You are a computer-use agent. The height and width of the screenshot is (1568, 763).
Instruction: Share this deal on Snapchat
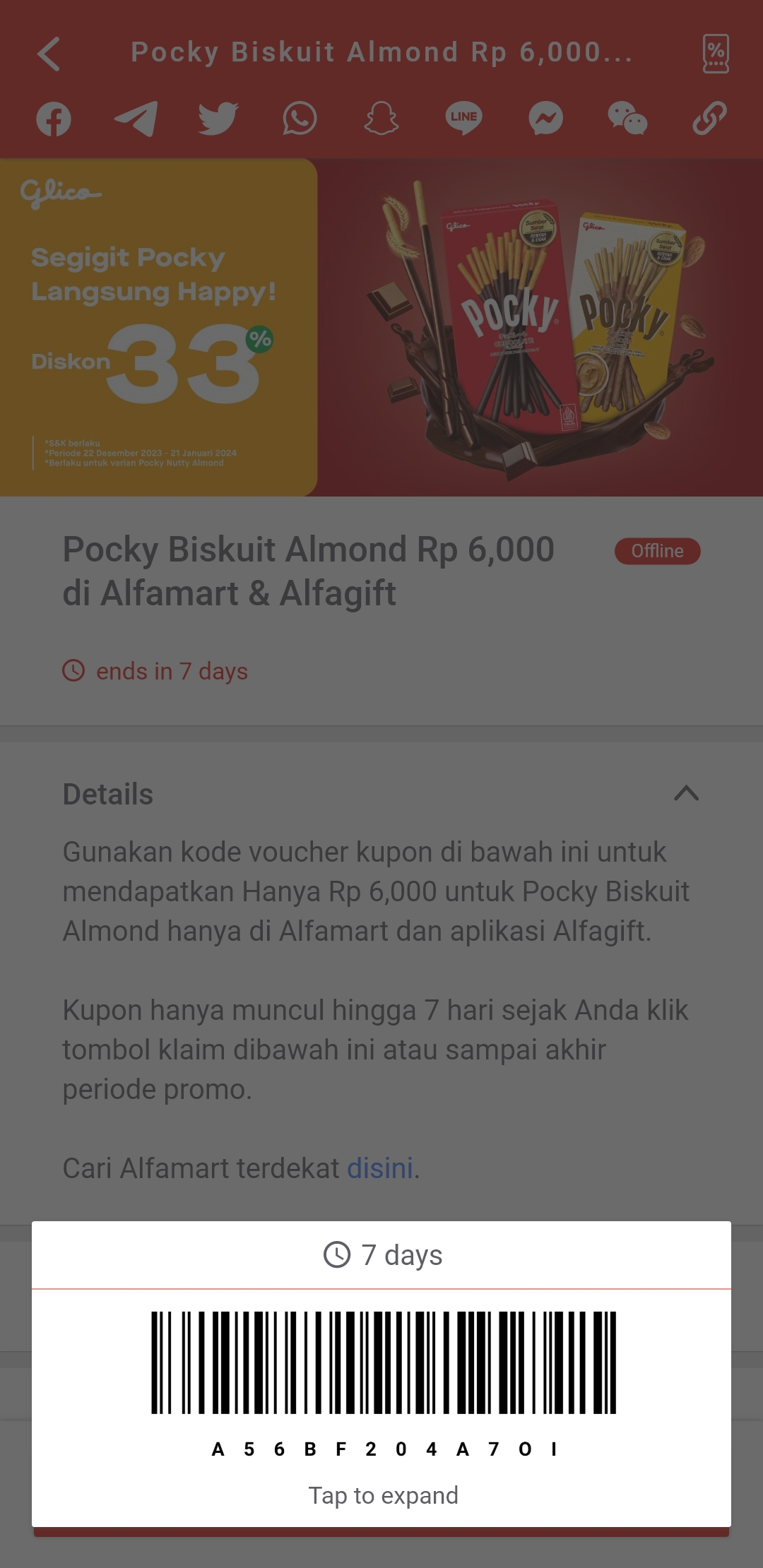[381, 119]
